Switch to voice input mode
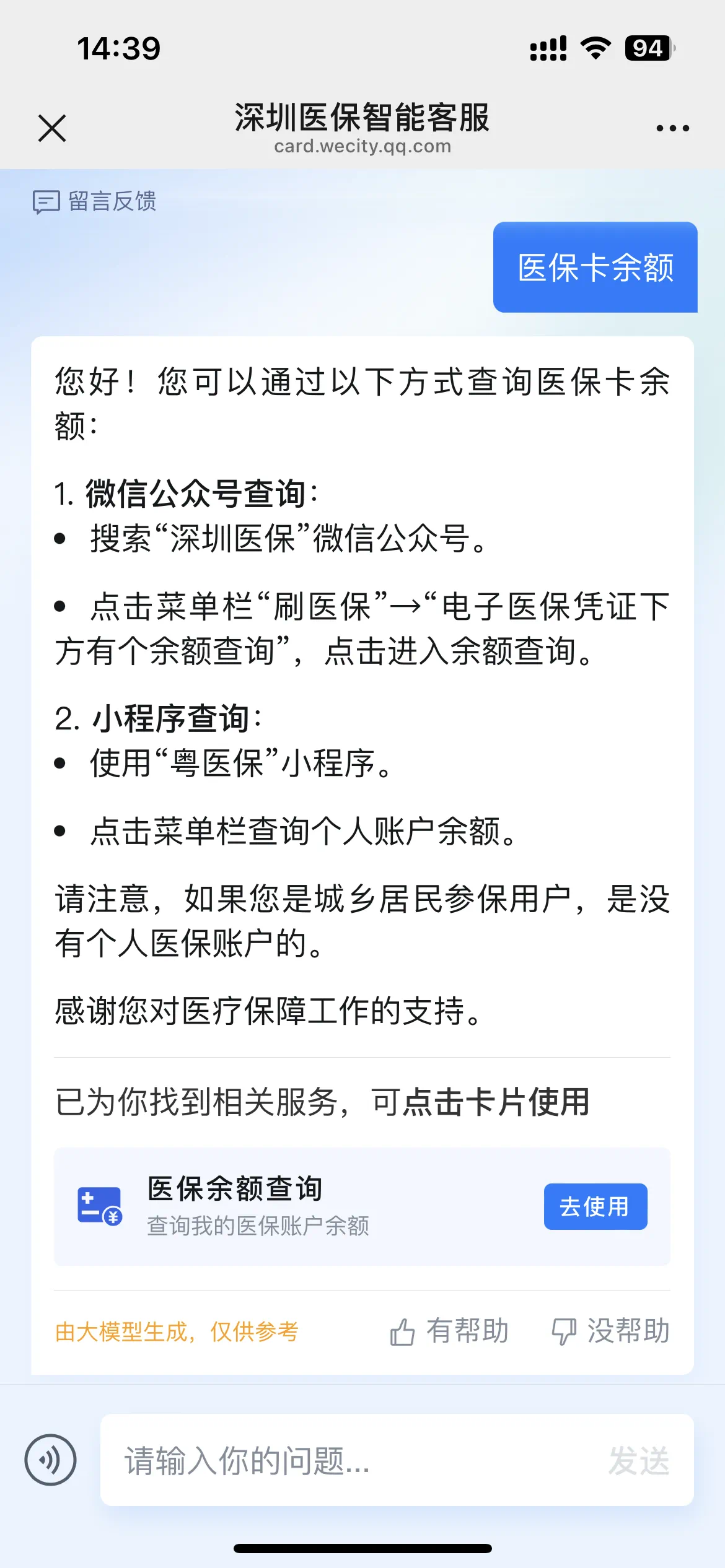This screenshot has width=725, height=1568. coord(51,1460)
